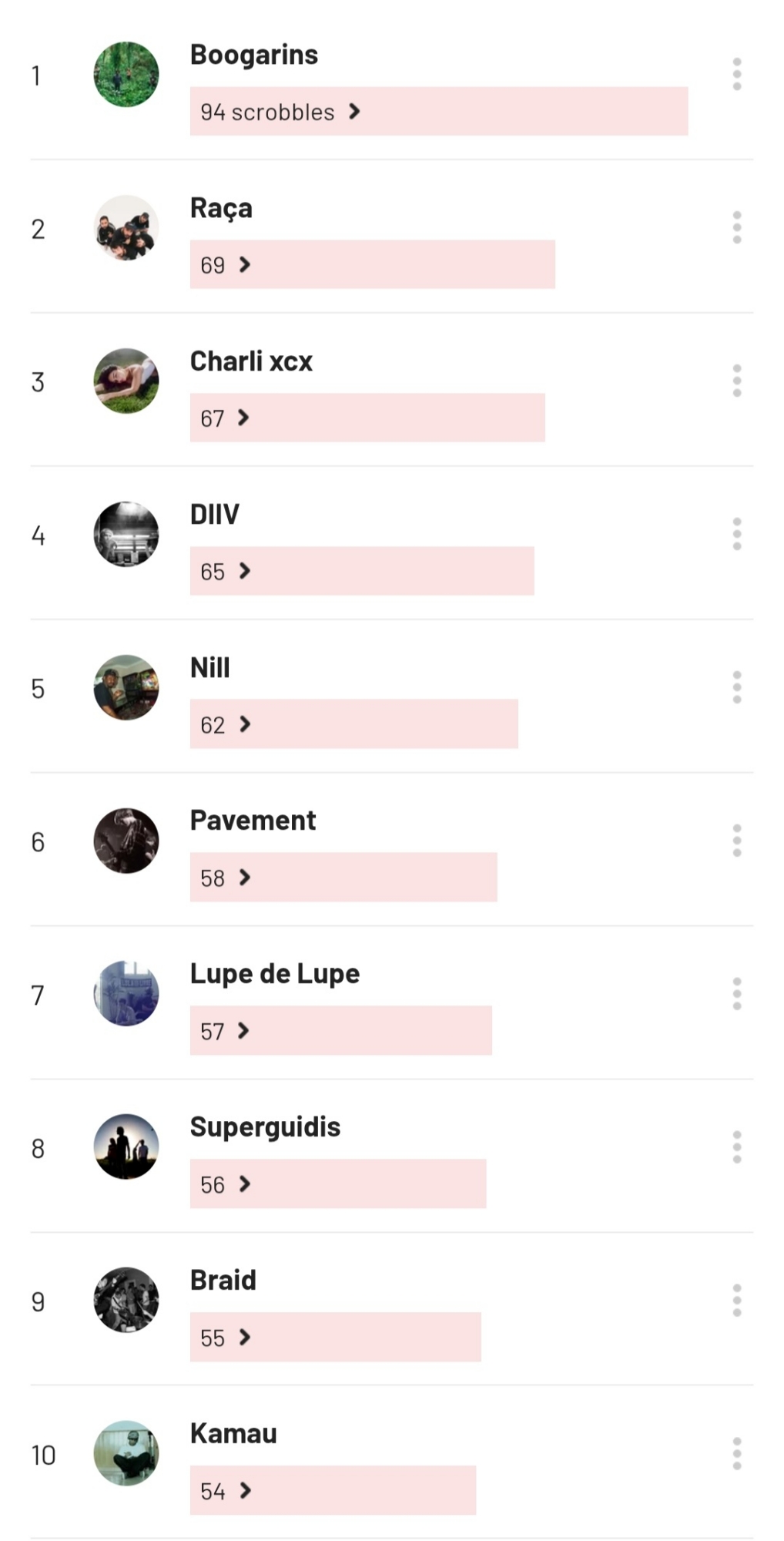Show Raça's 69 scrobbles
Image resolution: width=784 pixels, height=1541 pixels.
point(225,265)
